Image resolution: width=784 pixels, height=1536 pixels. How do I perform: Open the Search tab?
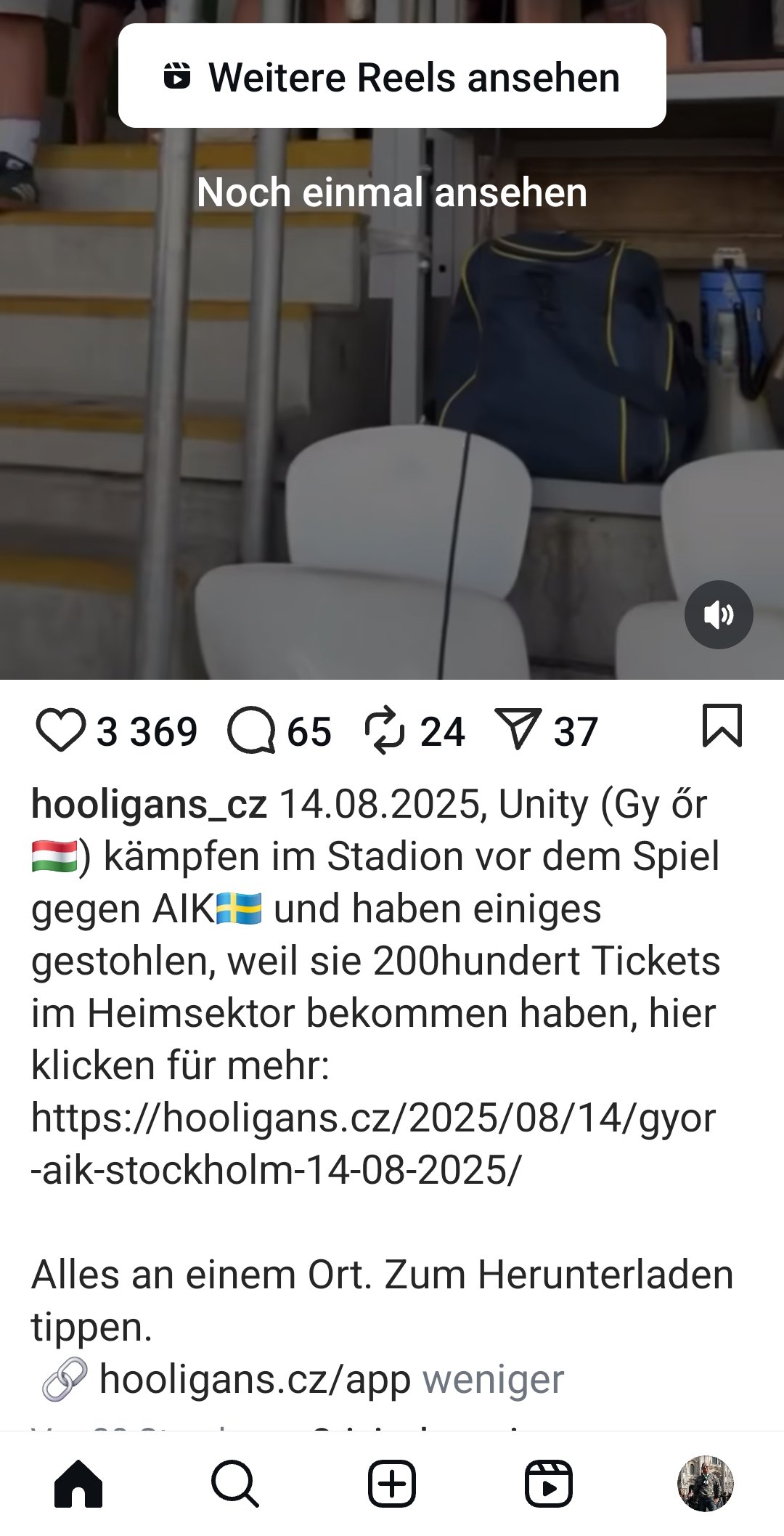pyautogui.click(x=235, y=1484)
